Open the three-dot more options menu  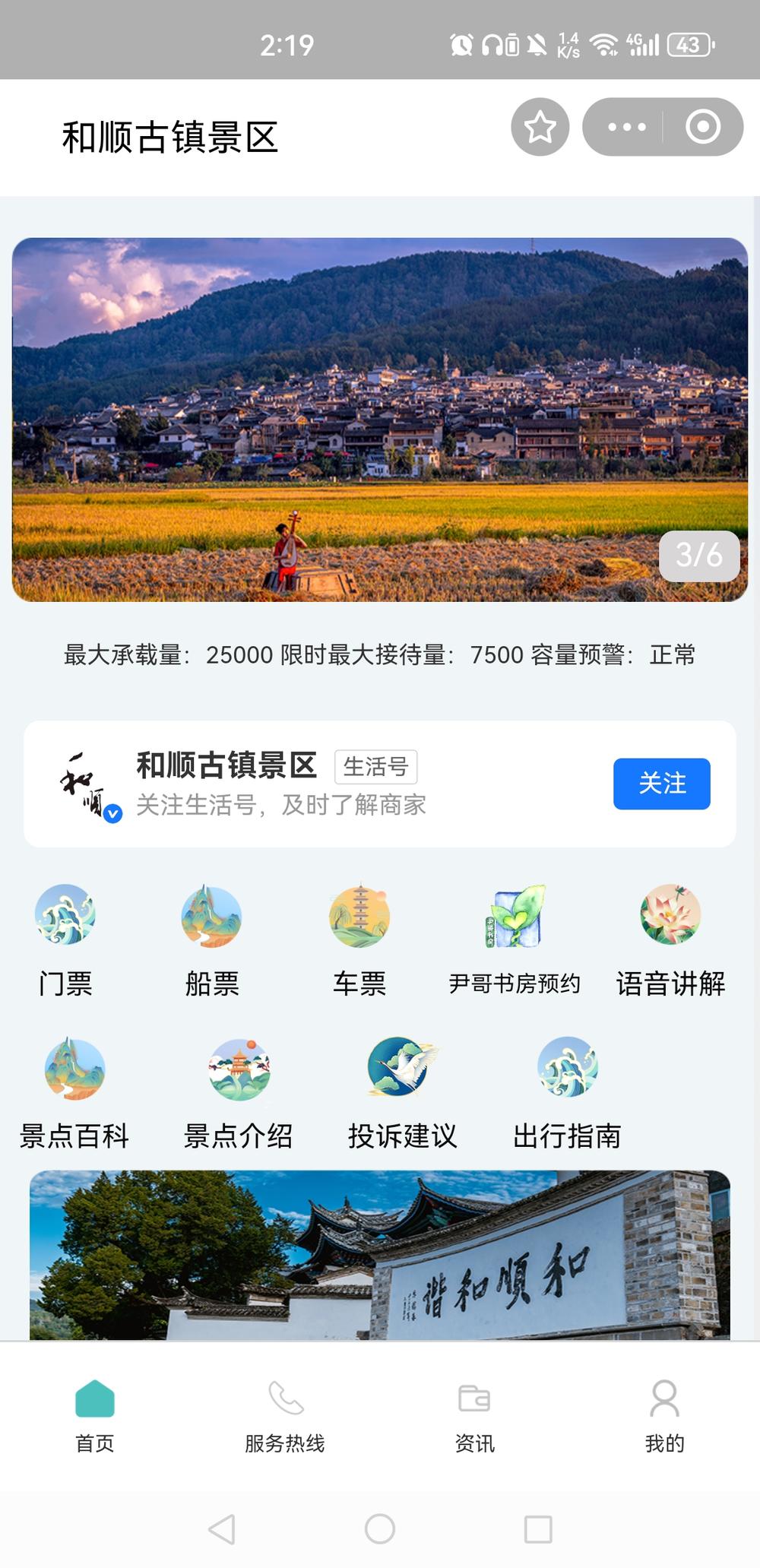pyautogui.click(x=626, y=127)
